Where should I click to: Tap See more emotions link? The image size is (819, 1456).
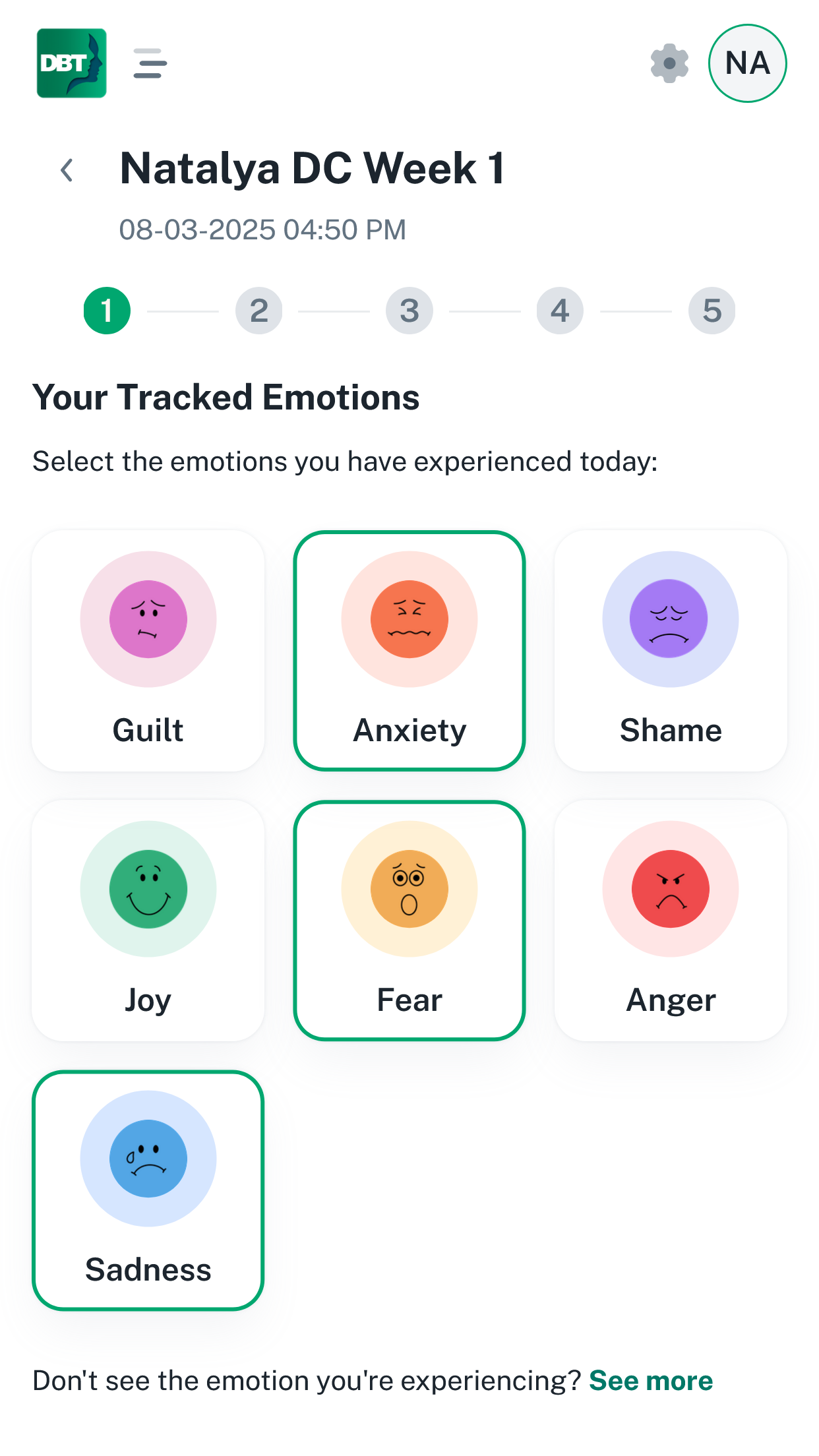(x=651, y=1380)
